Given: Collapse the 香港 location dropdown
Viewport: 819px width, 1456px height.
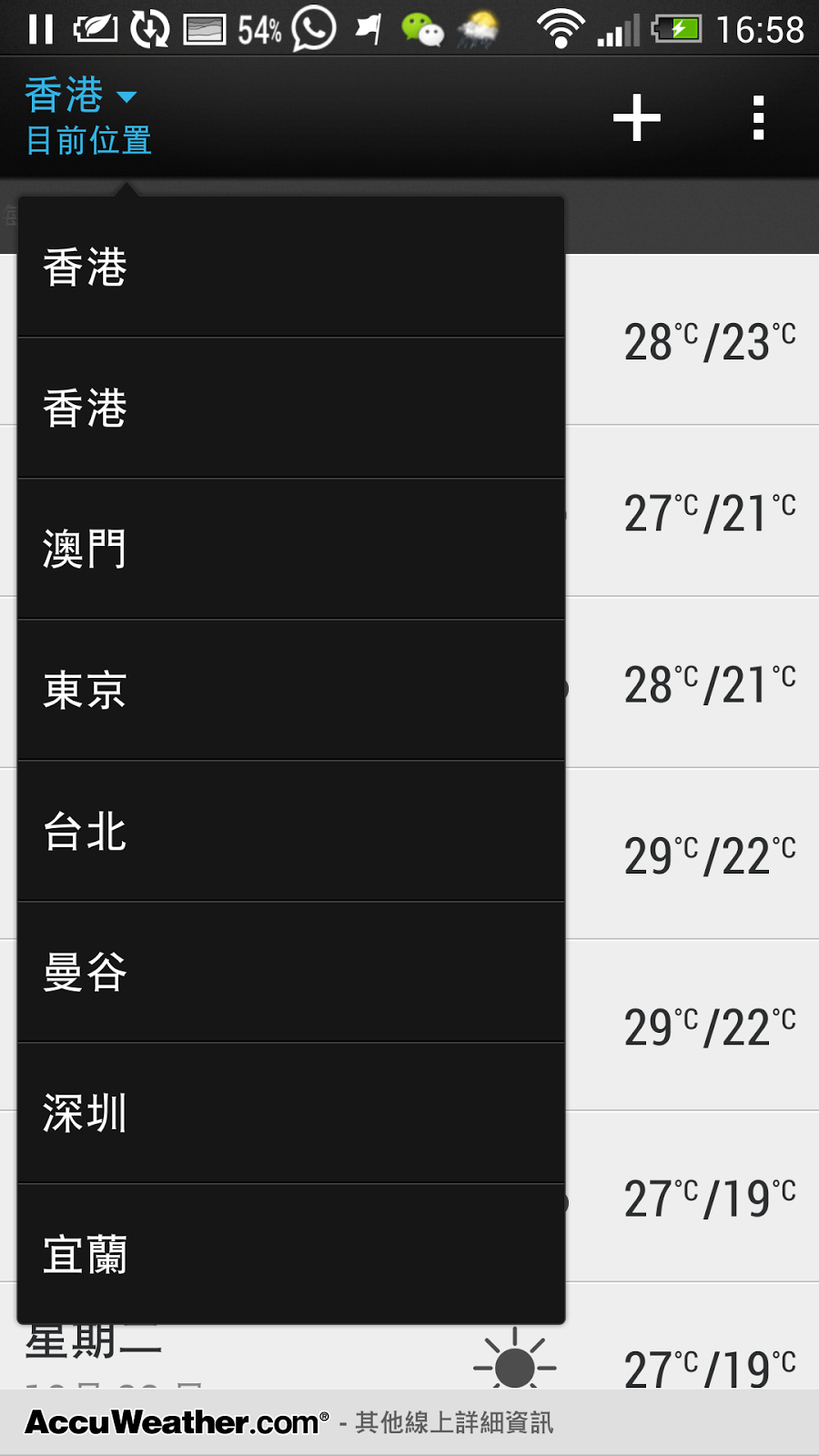Looking at the screenshot, I should coord(82,116).
